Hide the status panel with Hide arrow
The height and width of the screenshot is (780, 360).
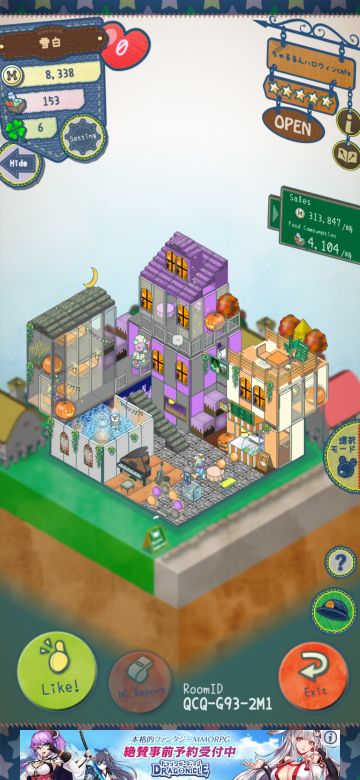19,165
